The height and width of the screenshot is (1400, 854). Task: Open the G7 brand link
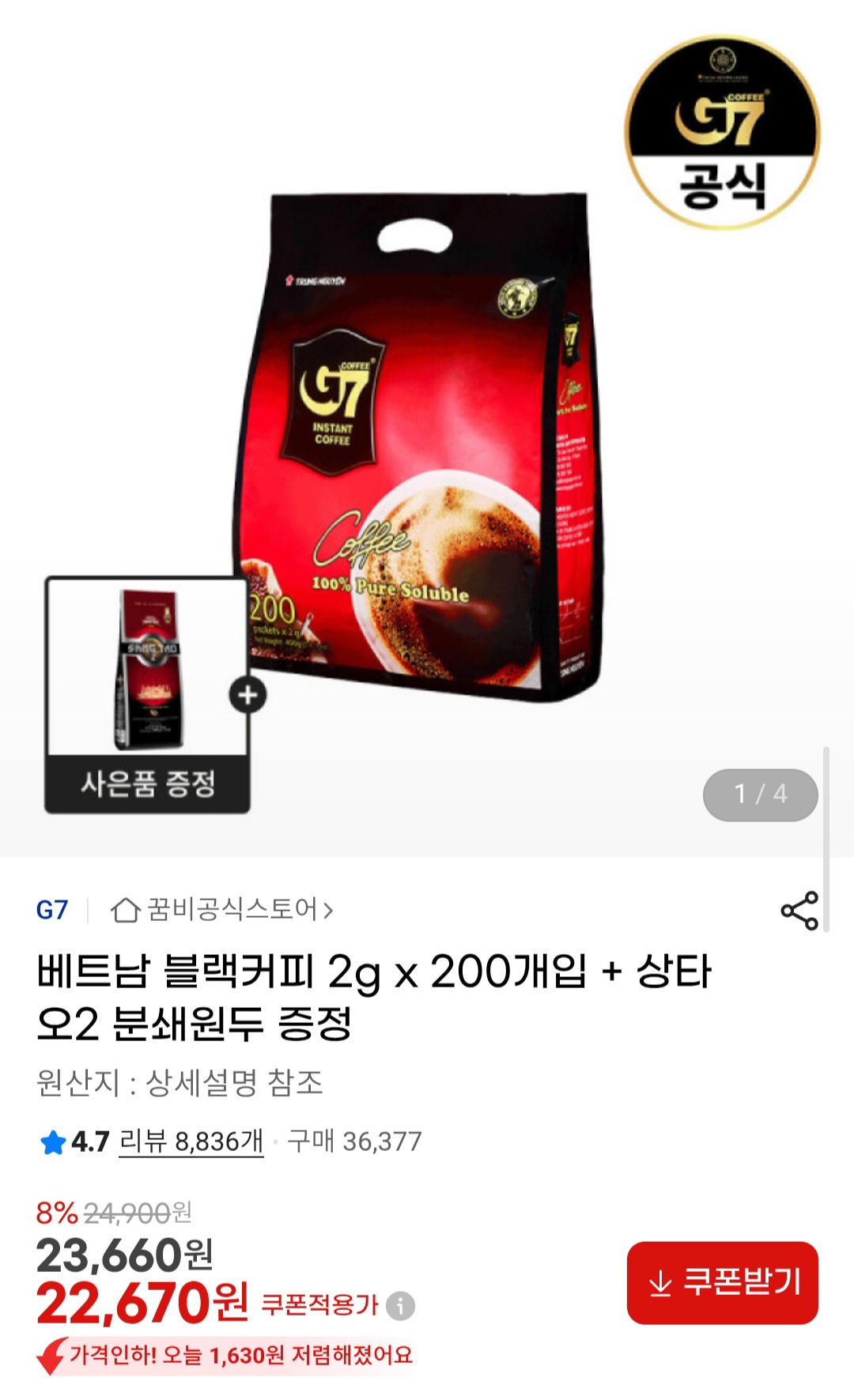[52, 910]
